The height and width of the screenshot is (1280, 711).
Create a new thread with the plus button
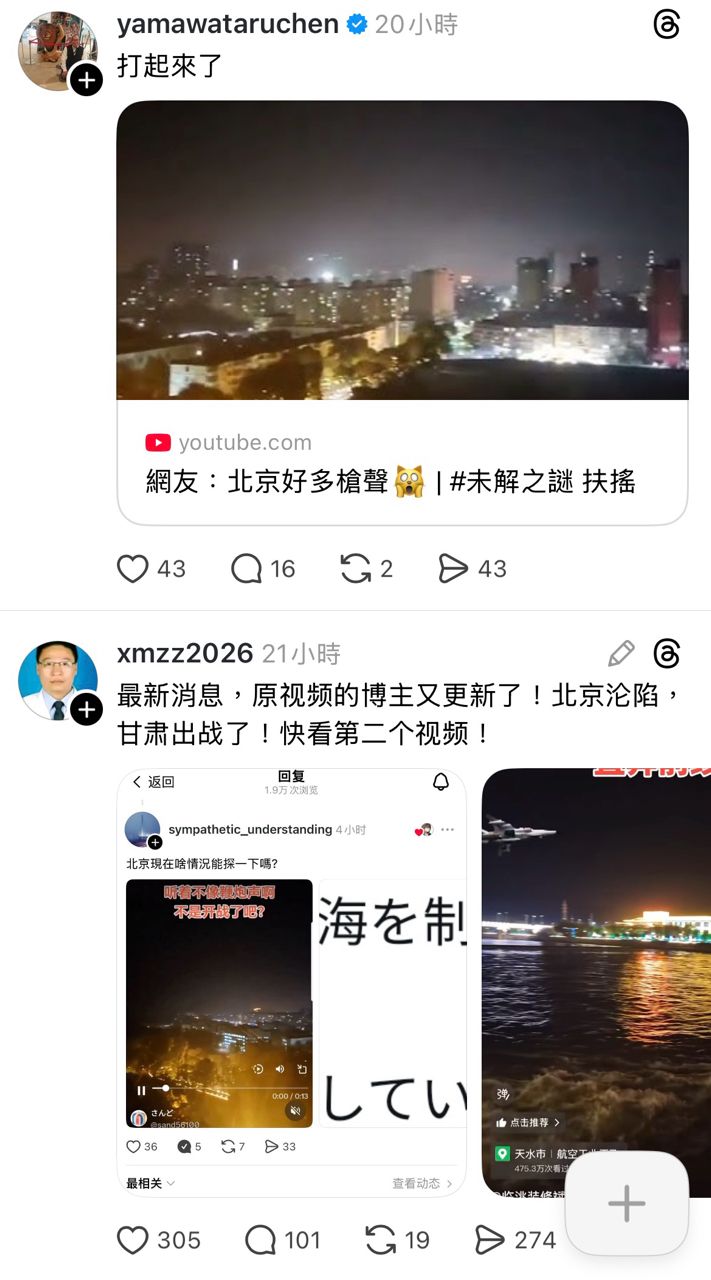point(627,1203)
